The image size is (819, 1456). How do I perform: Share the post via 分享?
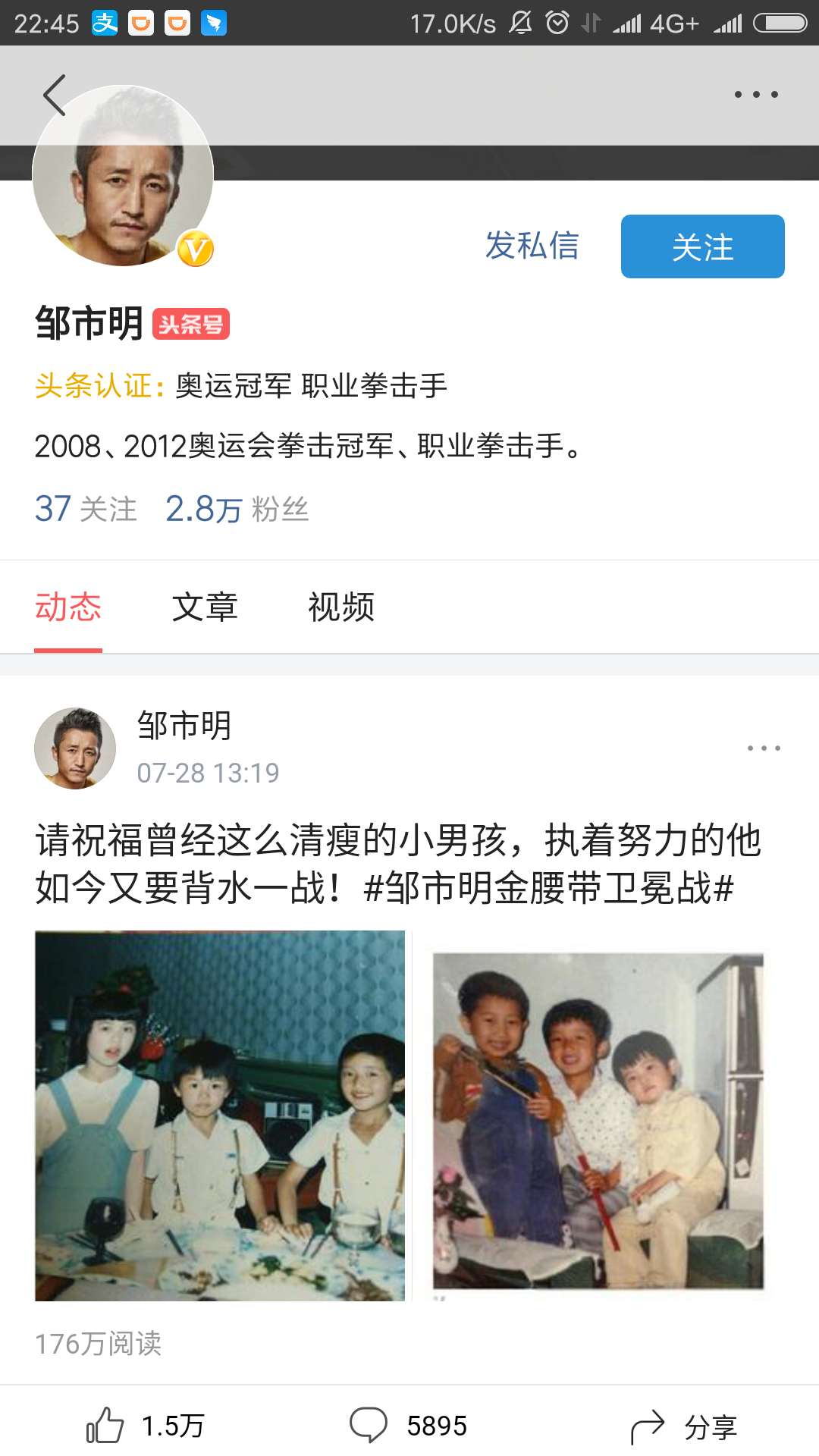[684, 1427]
